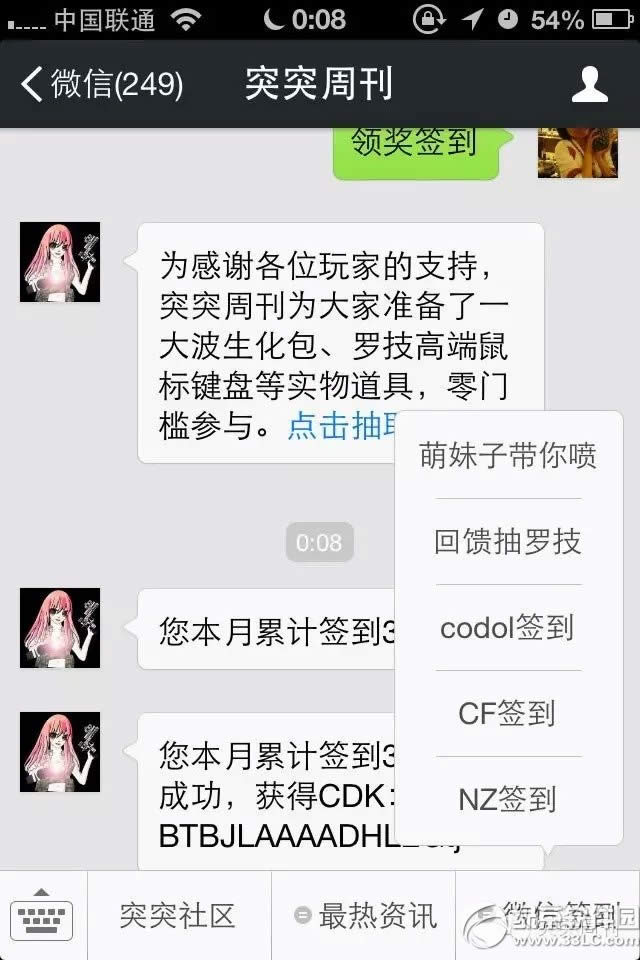Choose NZ签到 in the popup menu
Image resolution: width=640 pixels, height=960 pixels.
point(508,800)
